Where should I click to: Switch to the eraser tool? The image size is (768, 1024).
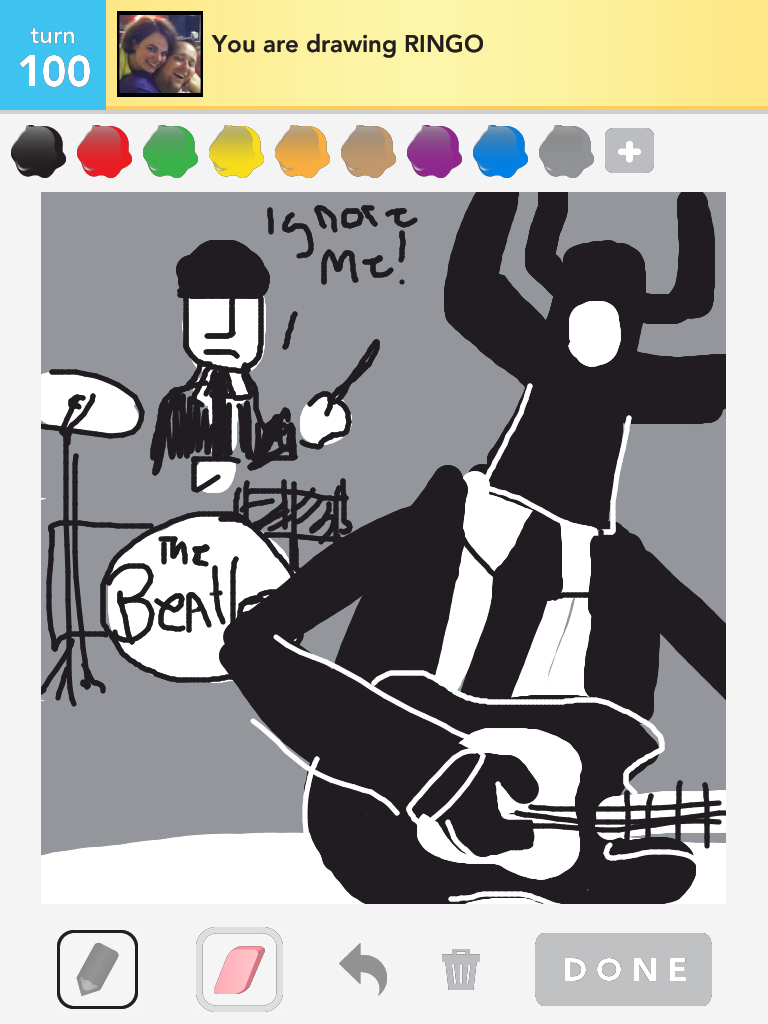[239, 968]
